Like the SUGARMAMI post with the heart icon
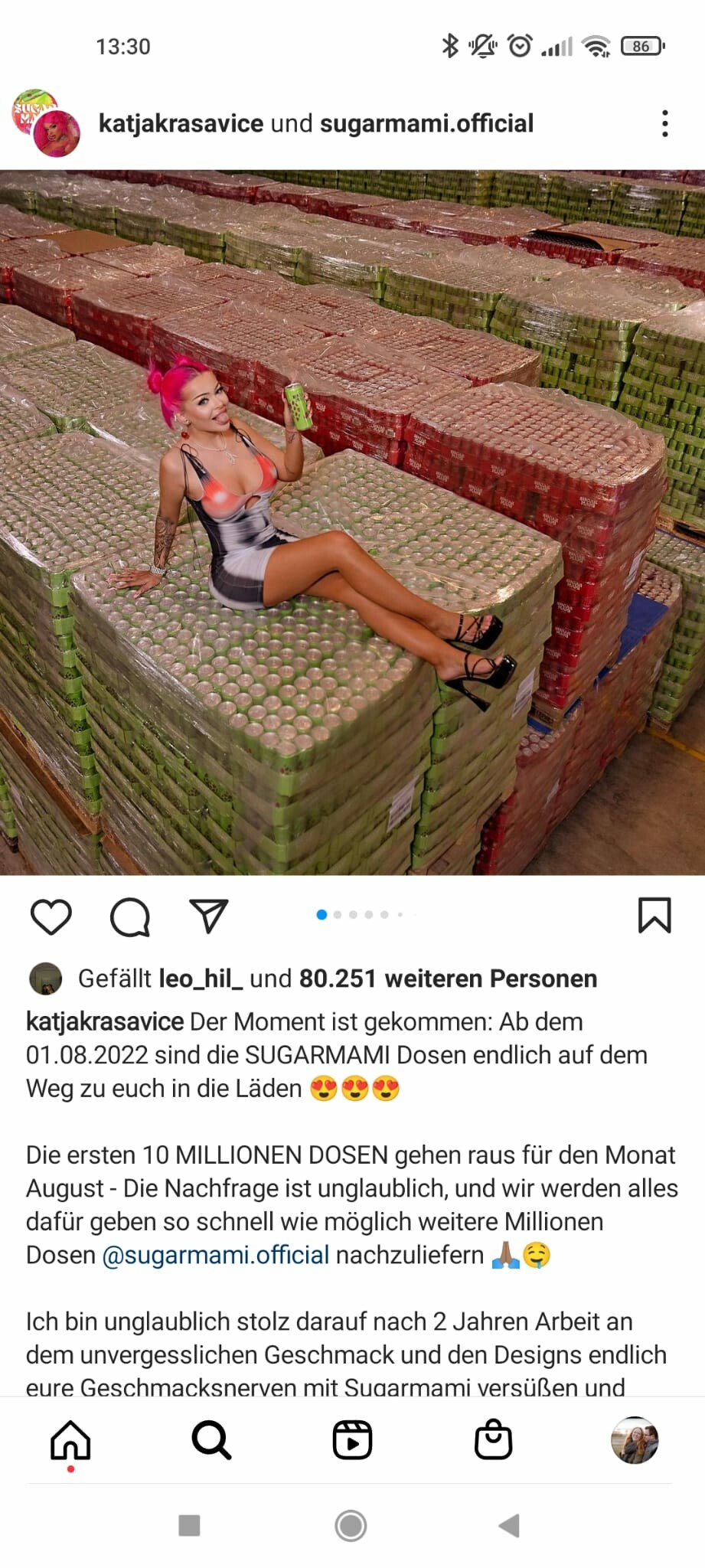Viewport: 705px width, 1568px height. (51, 916)
